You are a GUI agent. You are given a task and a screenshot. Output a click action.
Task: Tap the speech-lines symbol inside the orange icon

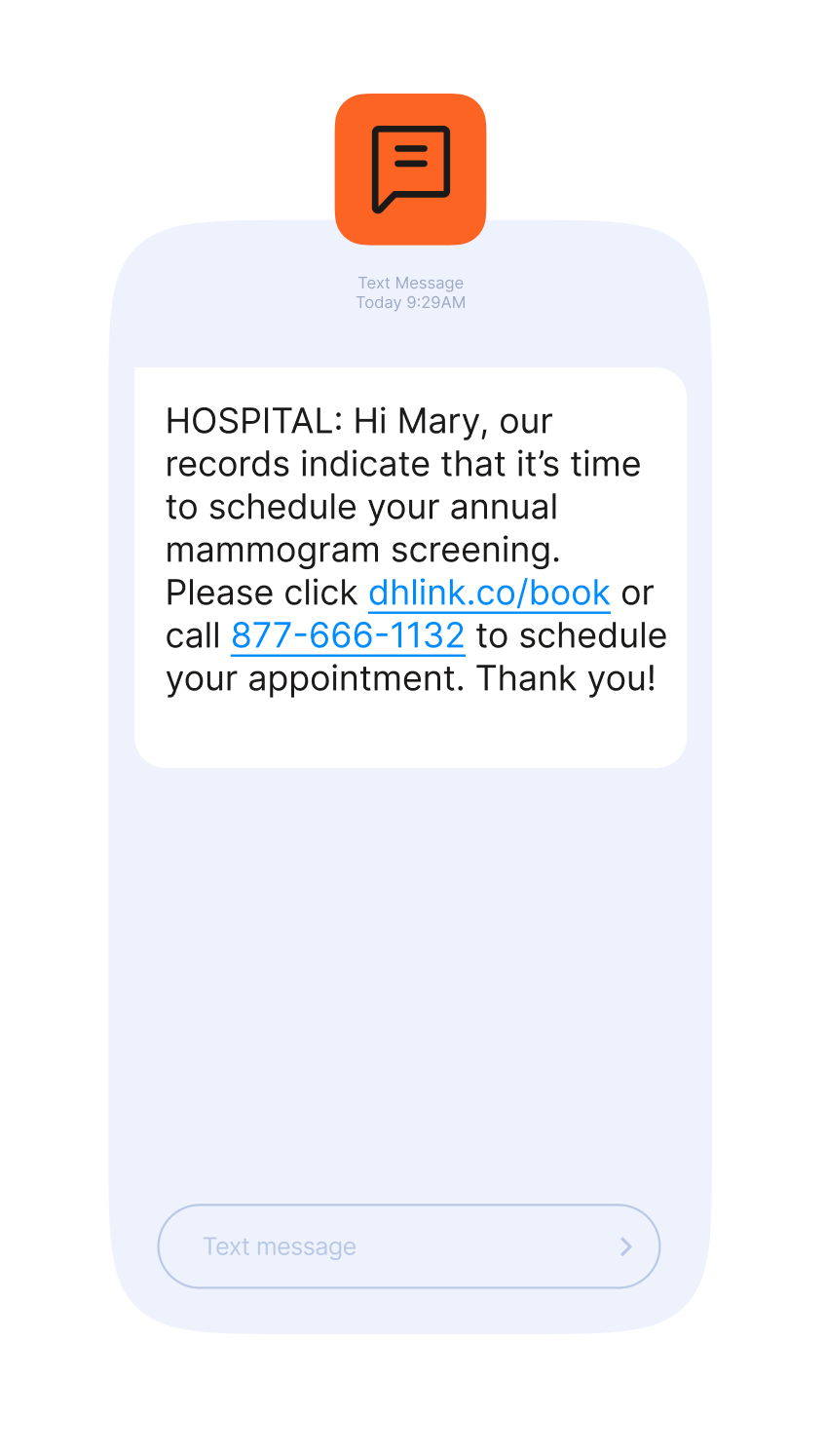pyautogui.click(x=410, y=158)
